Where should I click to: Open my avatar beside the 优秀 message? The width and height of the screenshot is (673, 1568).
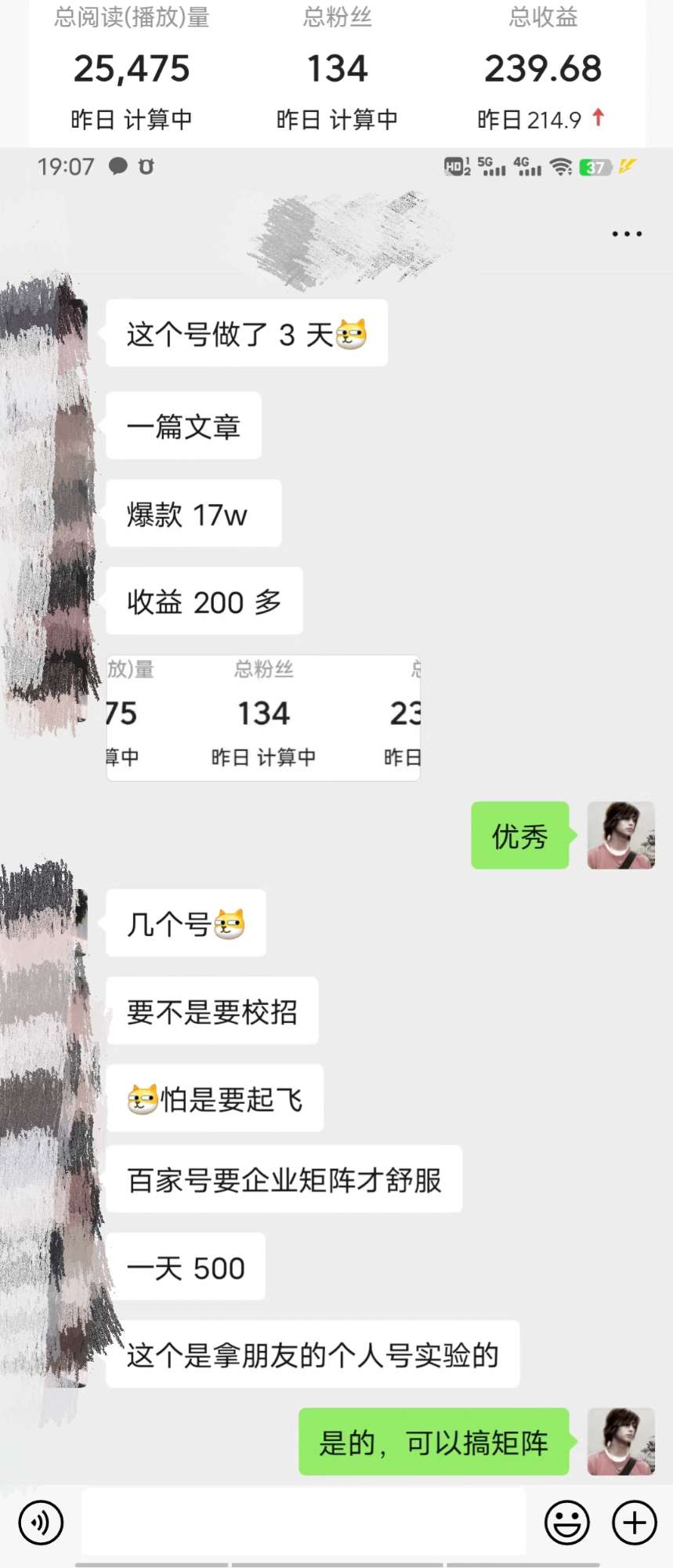click(621, 835)
